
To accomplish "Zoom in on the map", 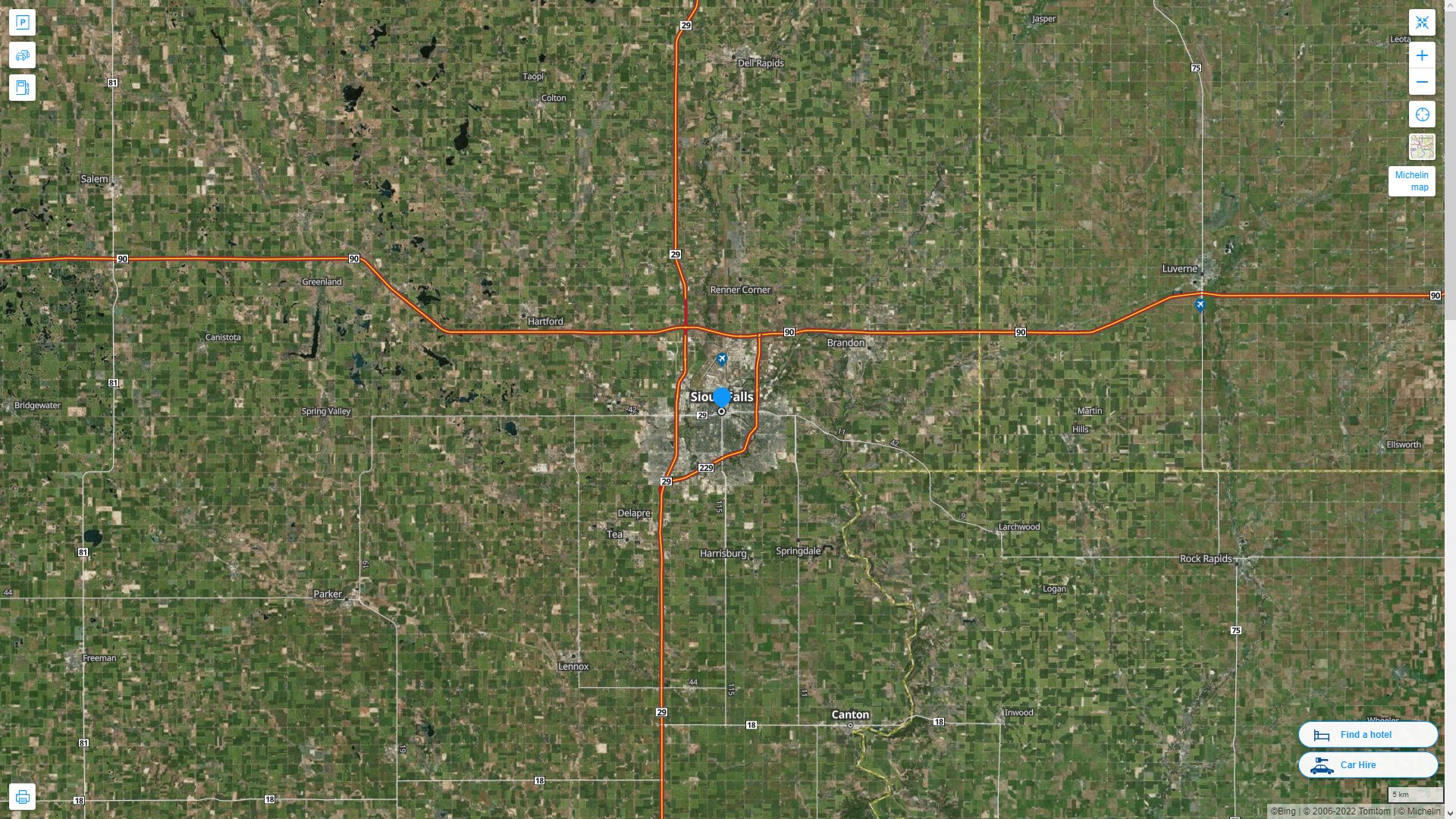I will (1422, 55).
